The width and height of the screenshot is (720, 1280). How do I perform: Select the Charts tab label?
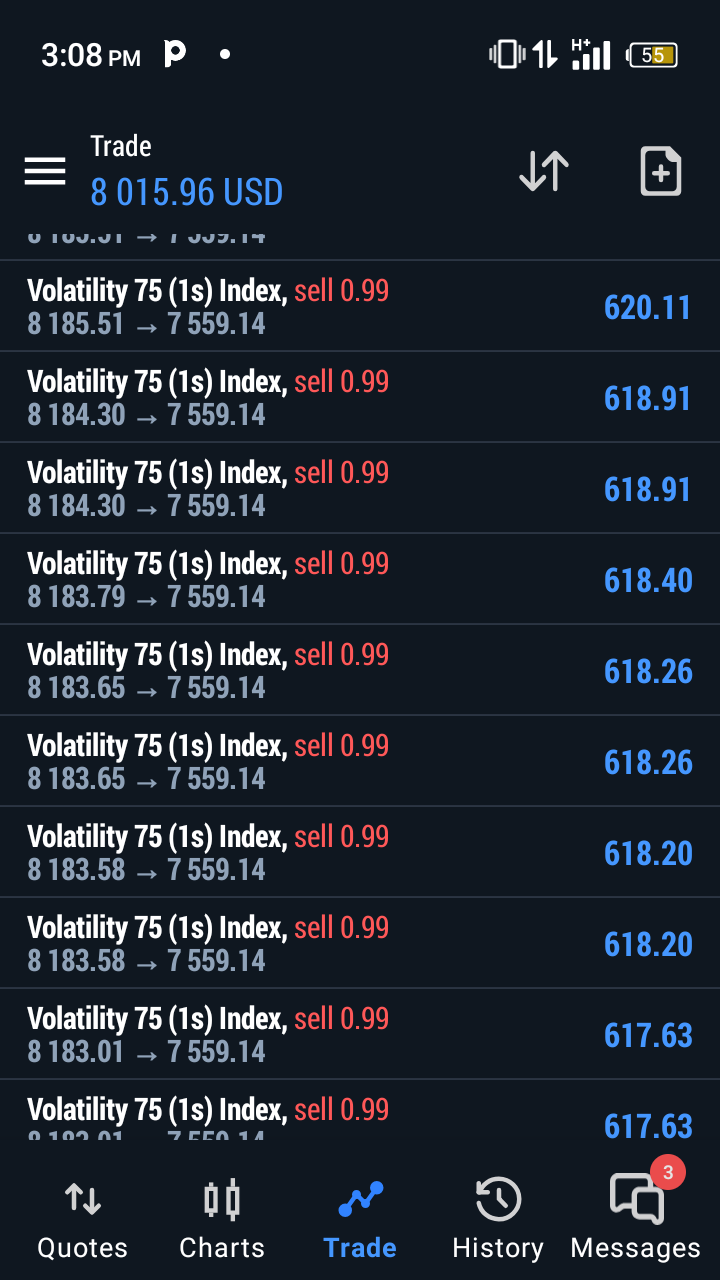(221, 1247)
